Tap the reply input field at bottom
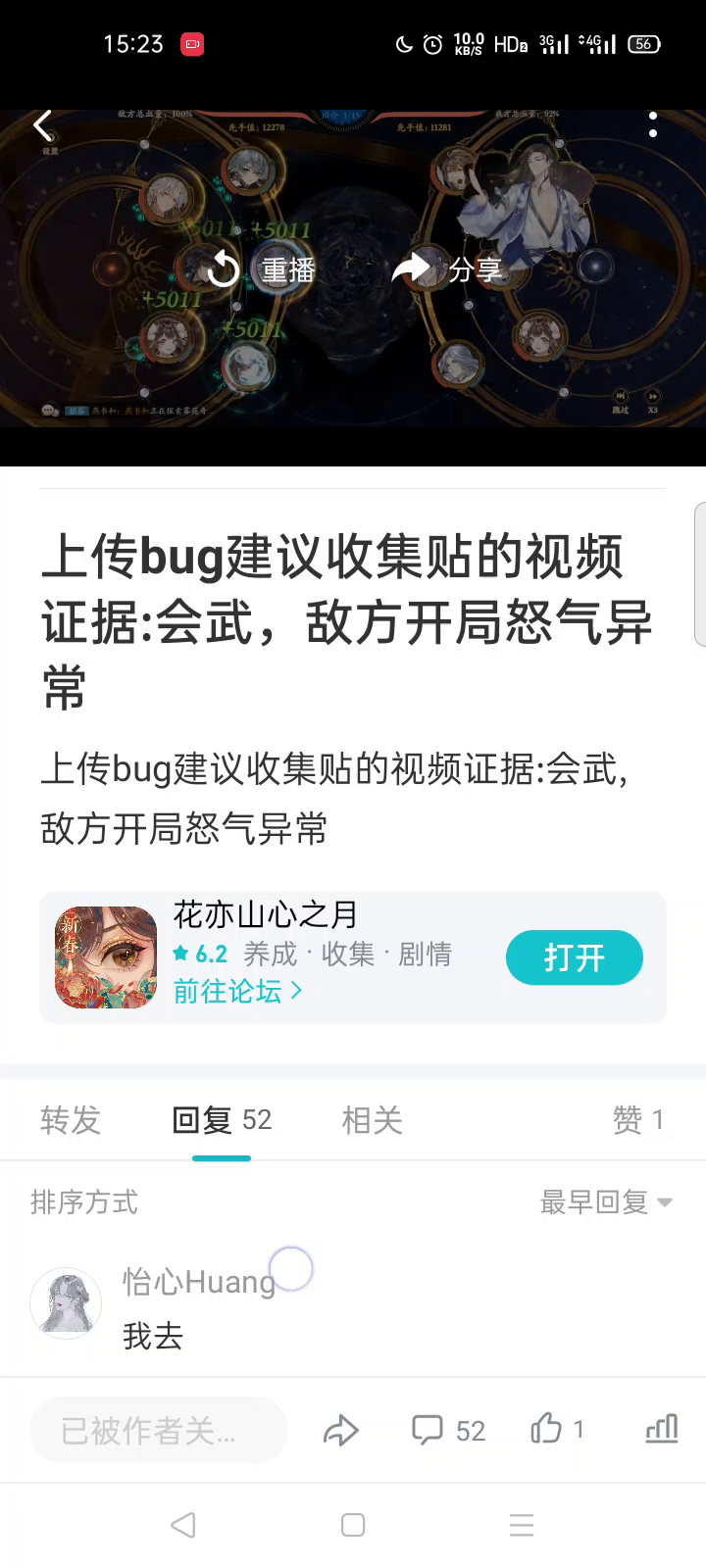Image resolution: width=706 pixels, height=1568 pixels. pos(159,1431)
